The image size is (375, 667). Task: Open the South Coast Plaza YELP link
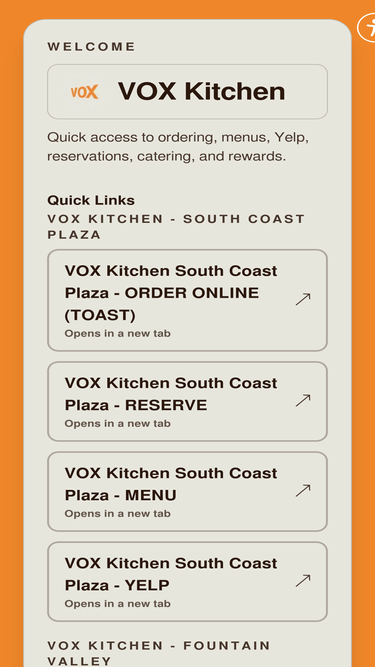tap(187, 581)
